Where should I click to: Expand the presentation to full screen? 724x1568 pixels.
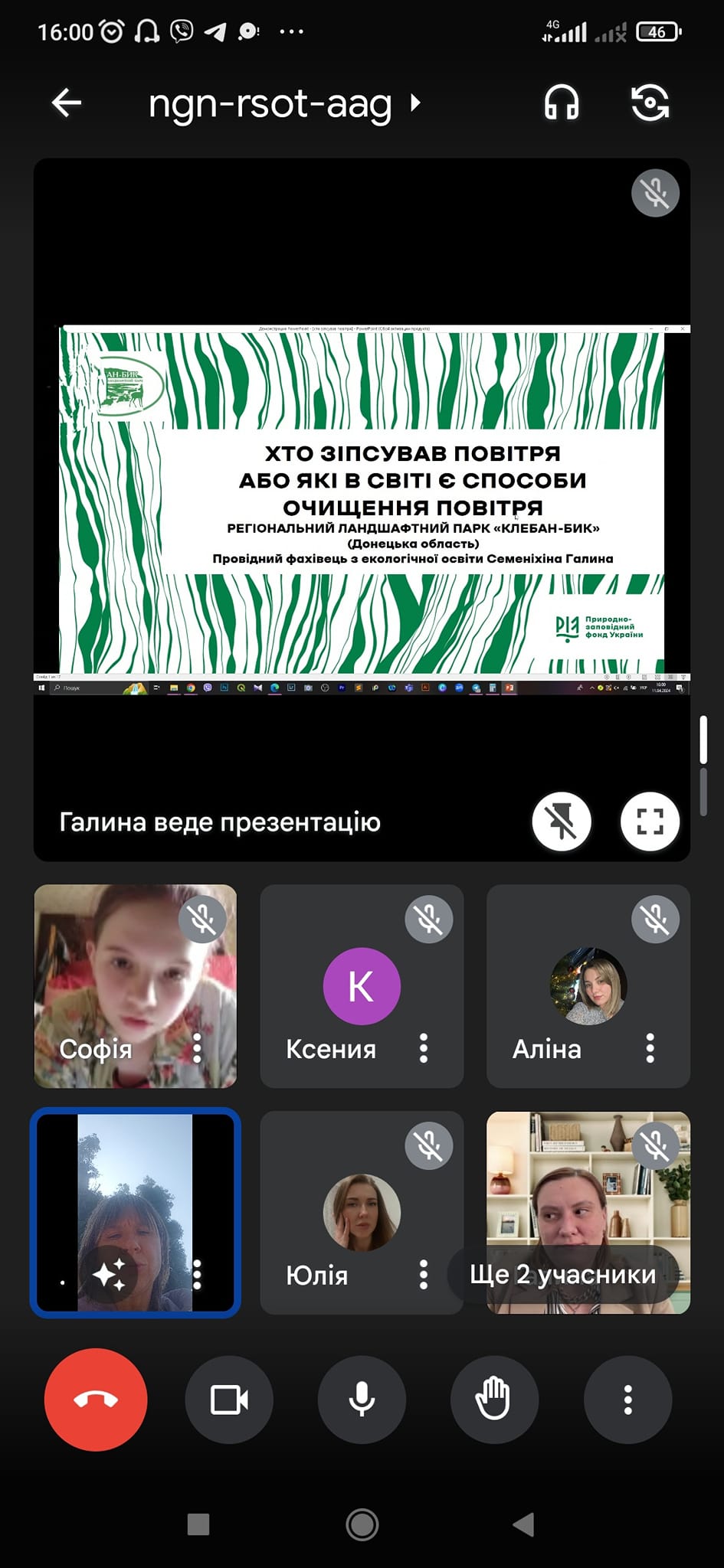click(x=650, y=822)
